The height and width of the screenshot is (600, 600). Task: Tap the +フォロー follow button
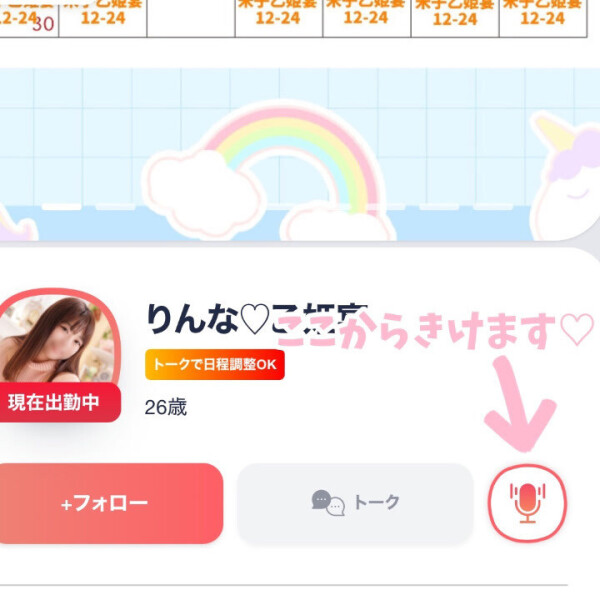coord(105,503)
